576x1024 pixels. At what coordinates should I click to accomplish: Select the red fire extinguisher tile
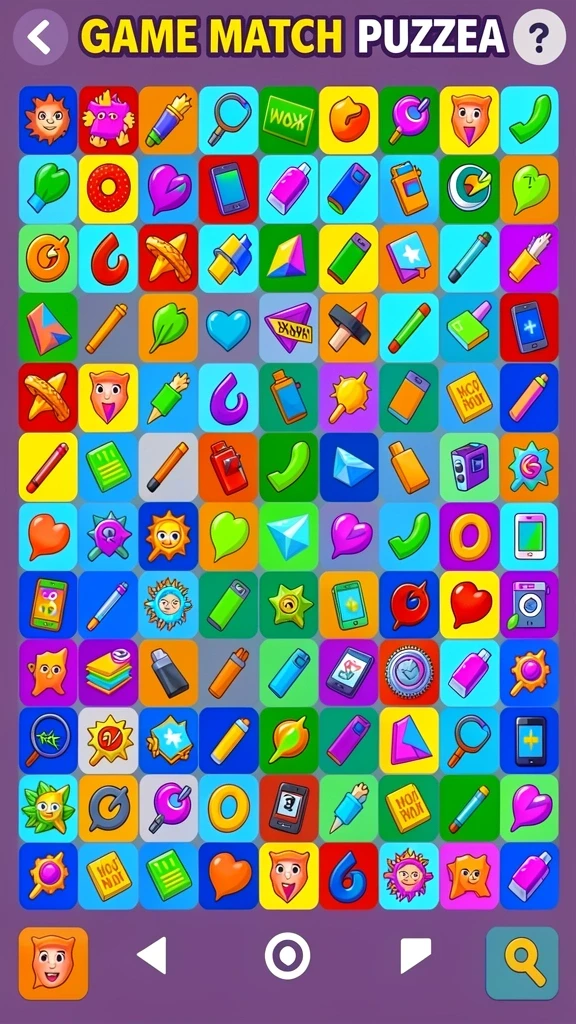point(228,467)
